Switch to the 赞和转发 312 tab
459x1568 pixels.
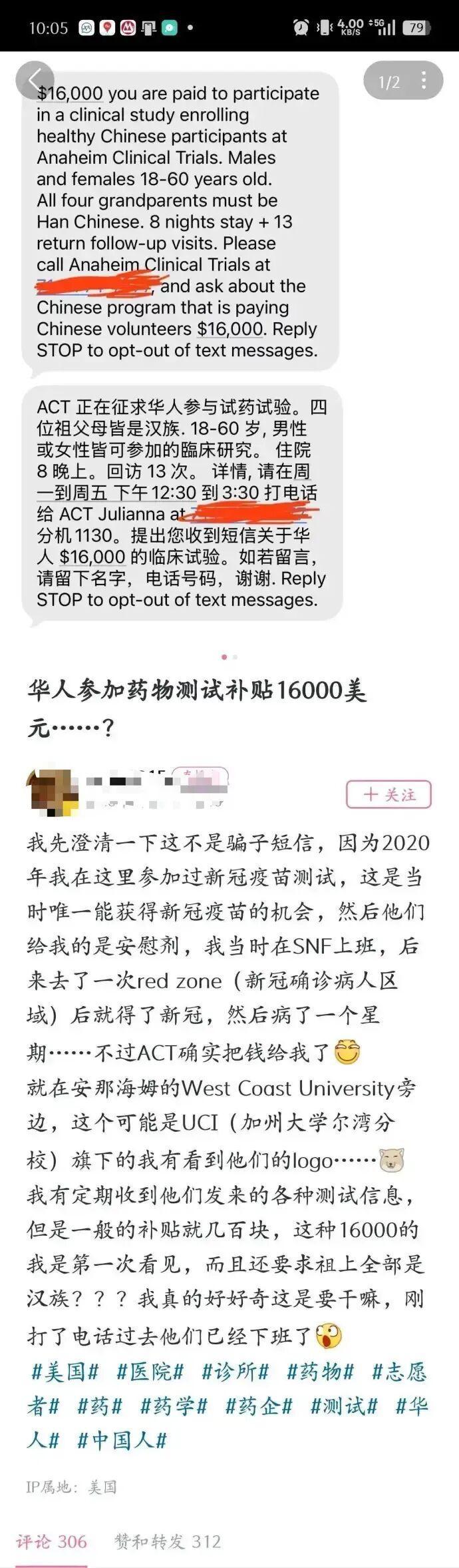(x=168, y=1541)
